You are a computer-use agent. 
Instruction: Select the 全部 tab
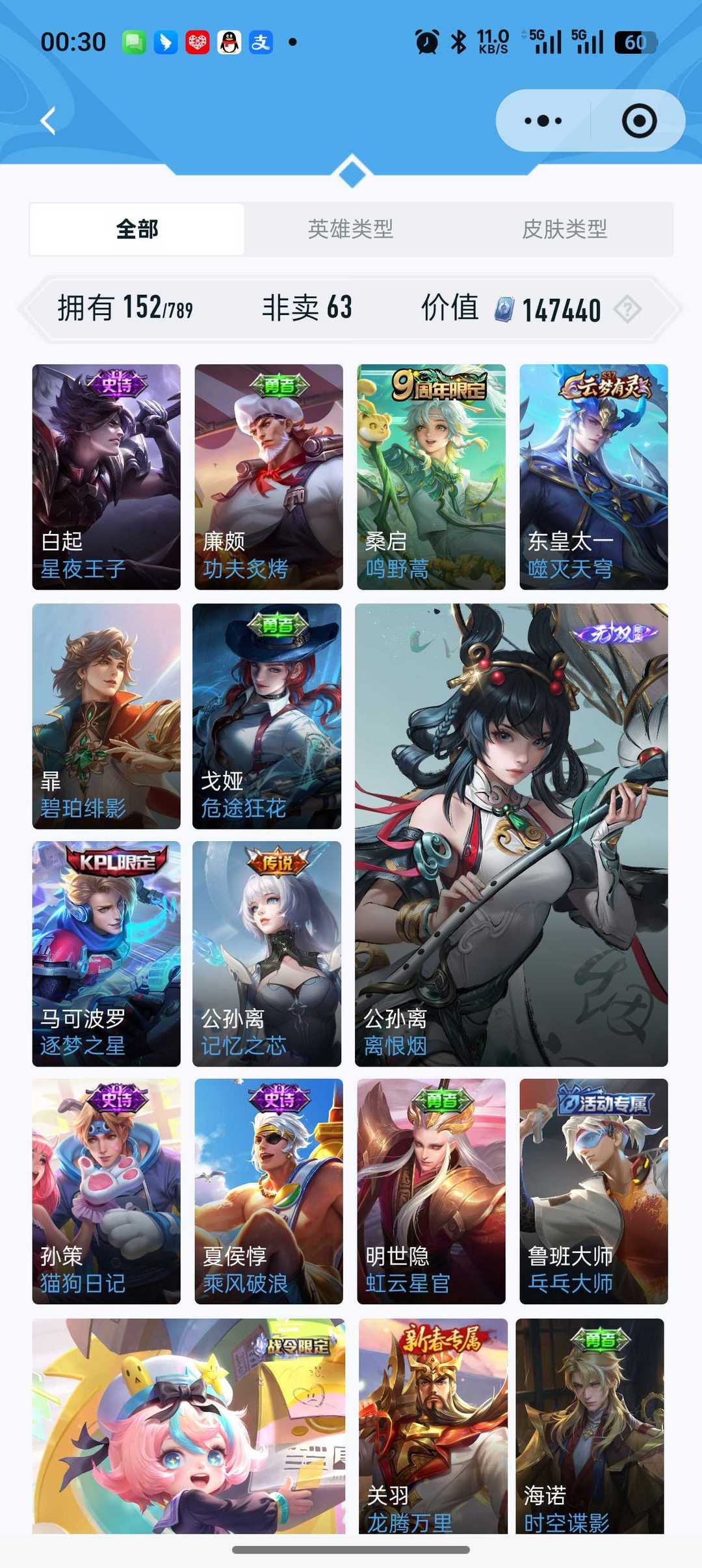point(137,229)
